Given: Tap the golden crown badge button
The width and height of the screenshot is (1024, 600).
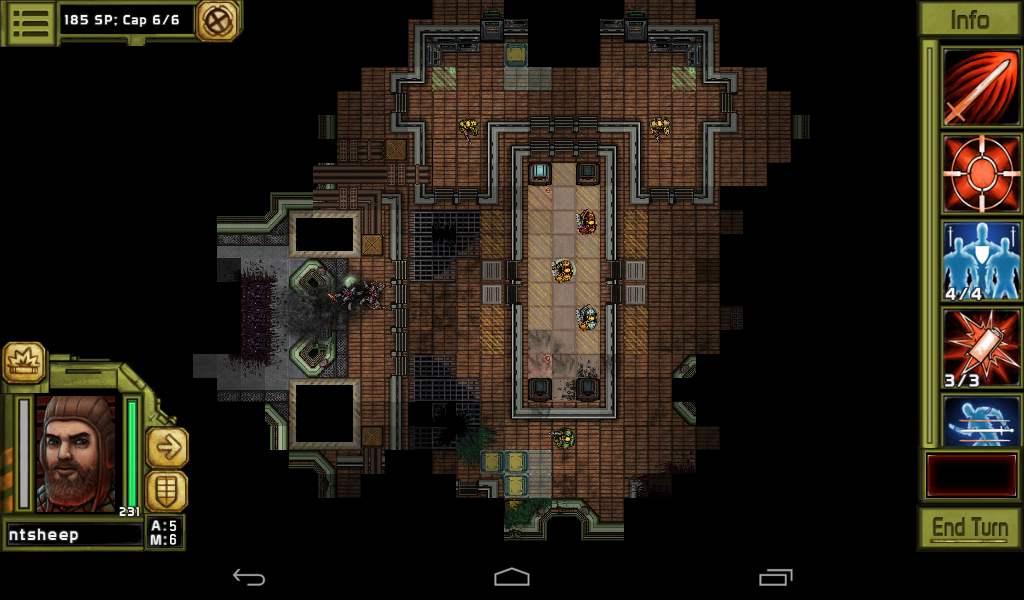Looking at the screenshot, I should click(x=23, y=361).
